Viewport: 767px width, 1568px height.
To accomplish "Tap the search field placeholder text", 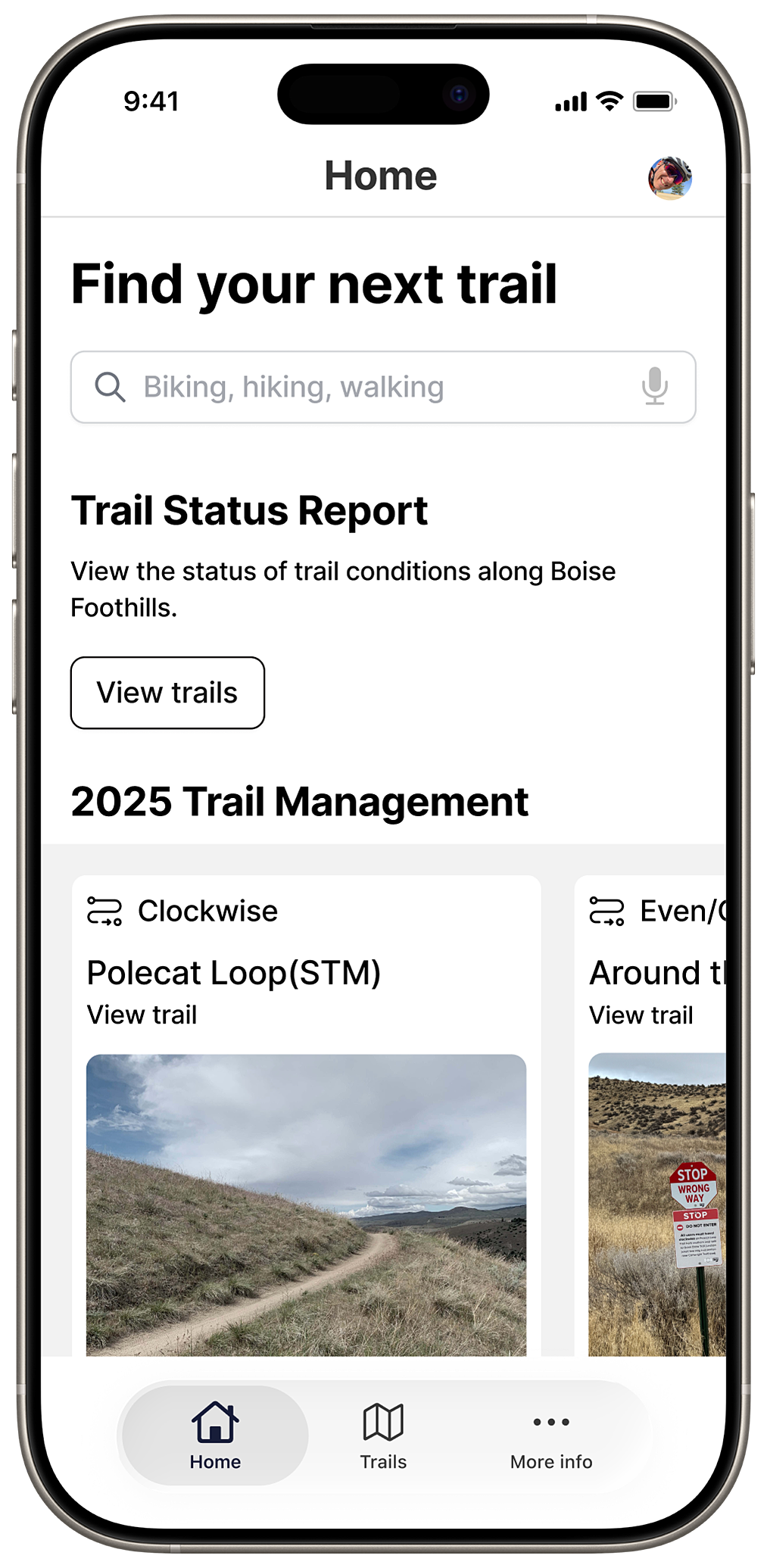I will click(x=292, y=387).
